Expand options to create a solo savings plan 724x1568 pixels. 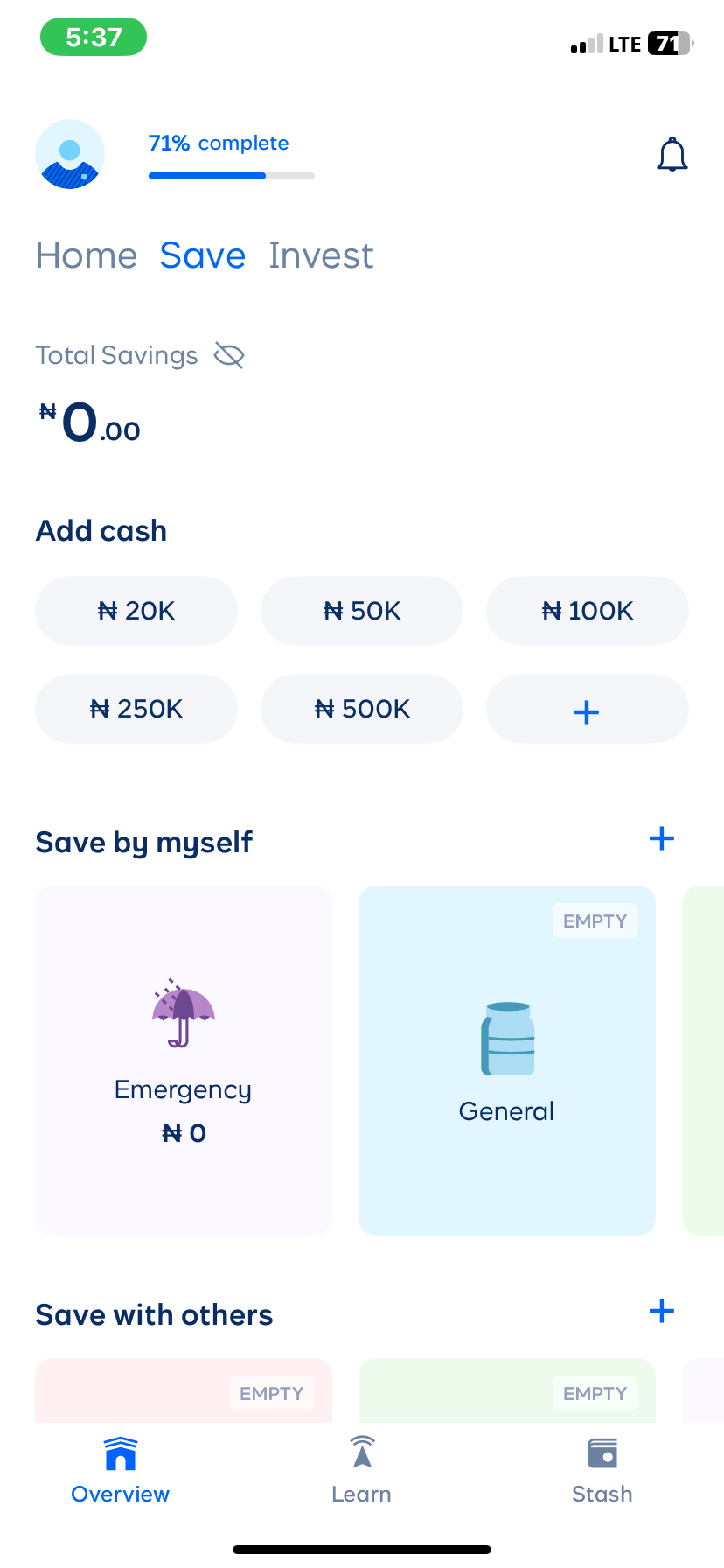(662, 838)
